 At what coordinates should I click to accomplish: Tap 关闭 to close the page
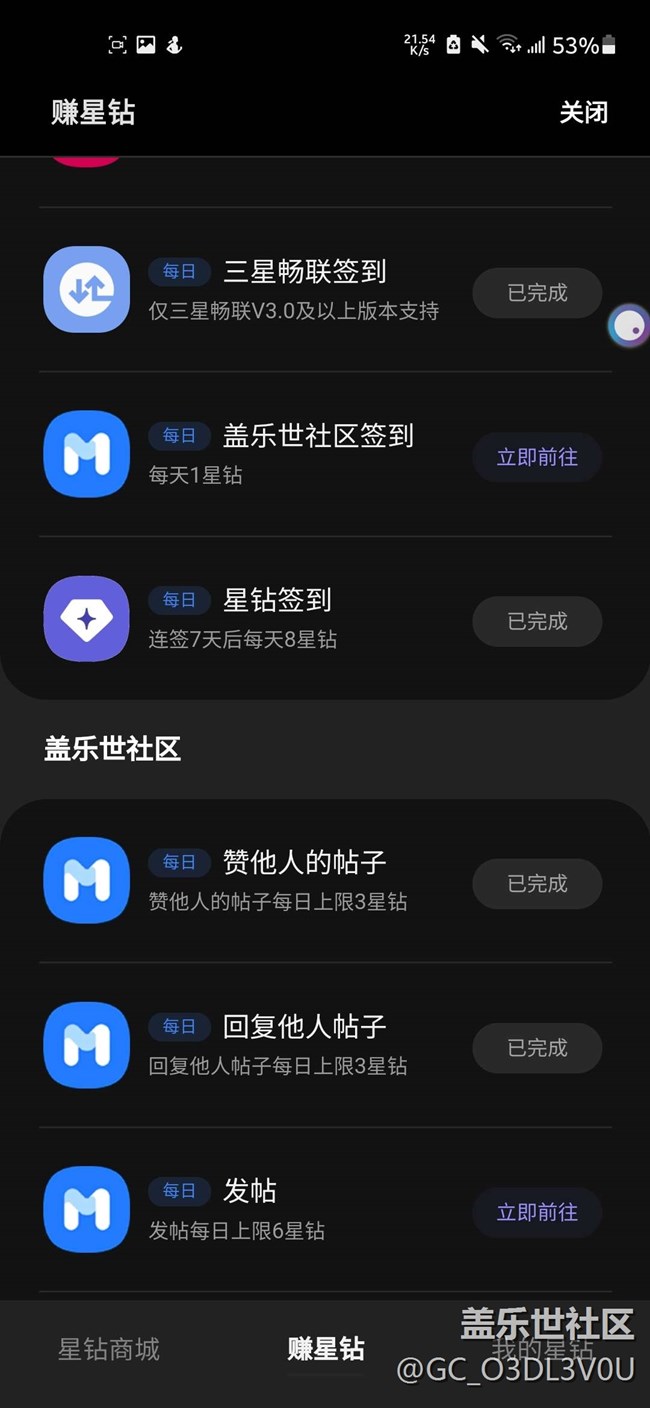click(583, 112)
